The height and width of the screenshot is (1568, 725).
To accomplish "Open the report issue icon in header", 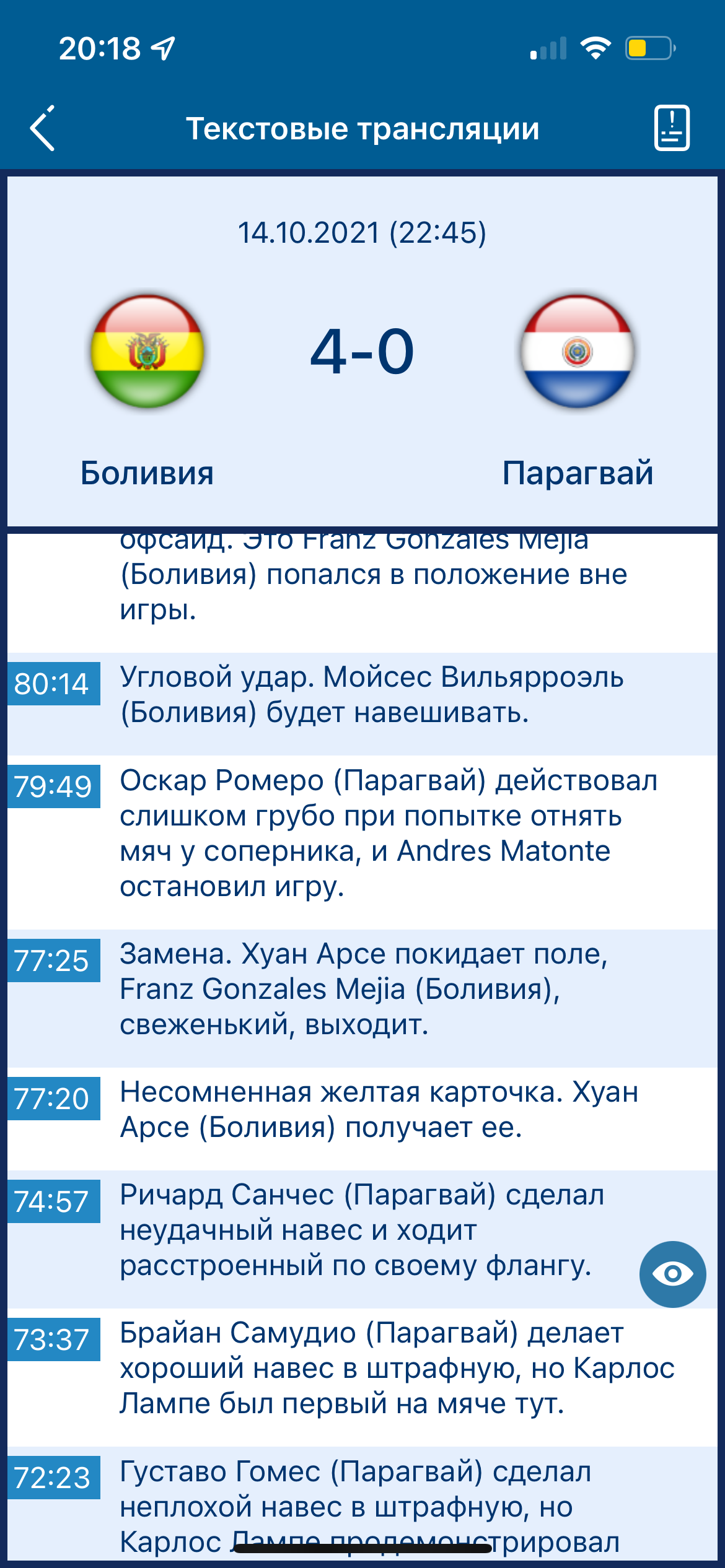I will (x=672, y=128).
